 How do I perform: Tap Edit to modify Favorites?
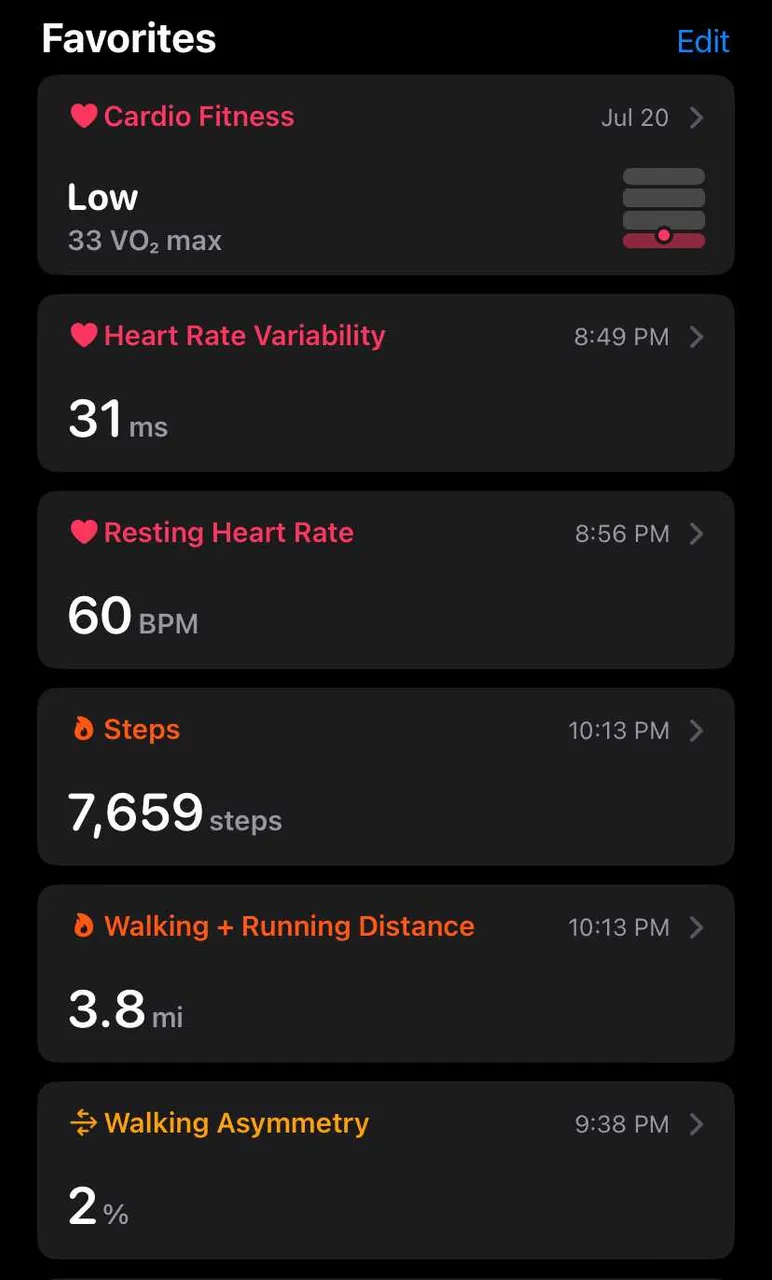(x=703, y=41)
